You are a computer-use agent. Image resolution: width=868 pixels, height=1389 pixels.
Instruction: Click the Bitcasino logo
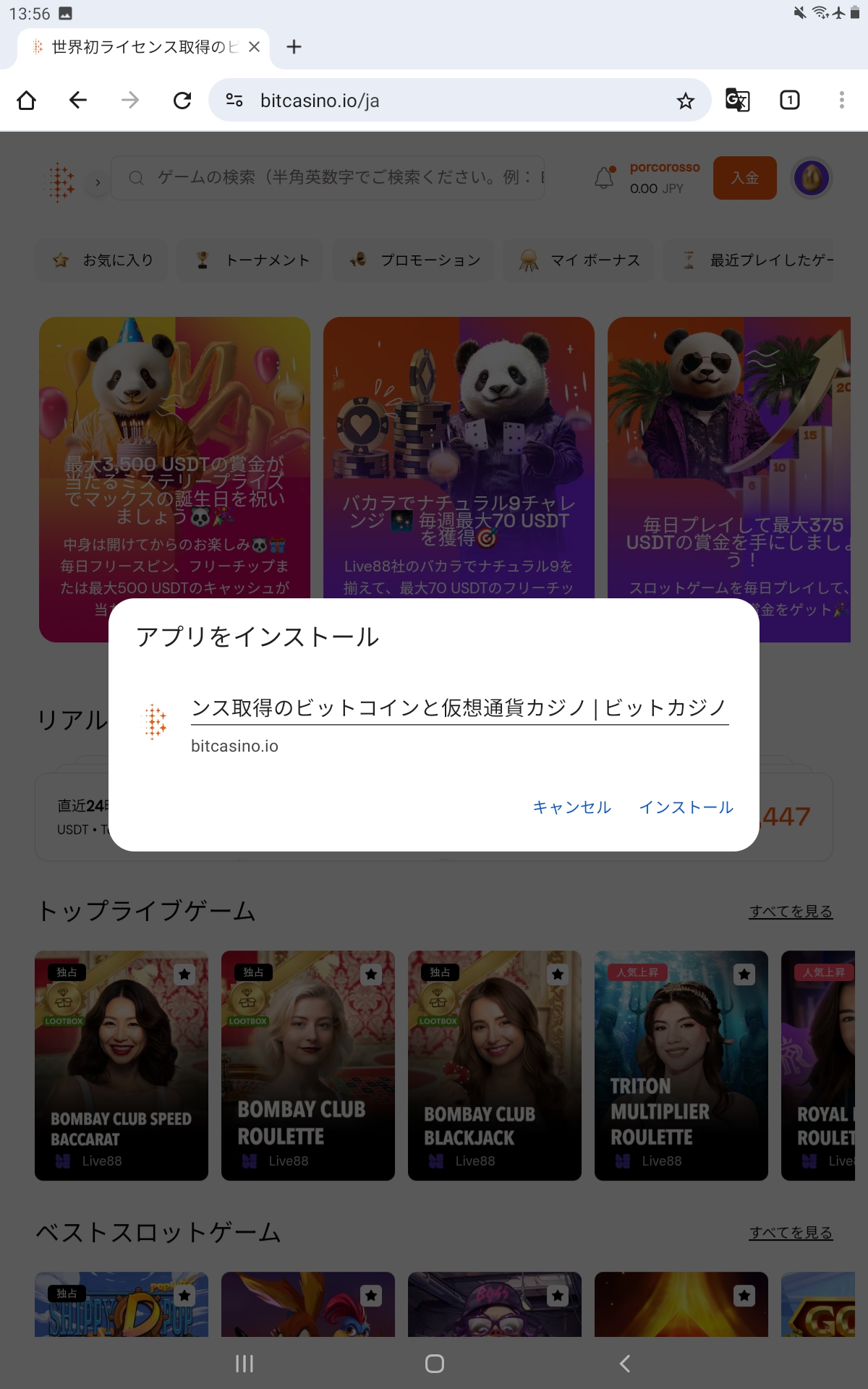[x=61, y=179]
